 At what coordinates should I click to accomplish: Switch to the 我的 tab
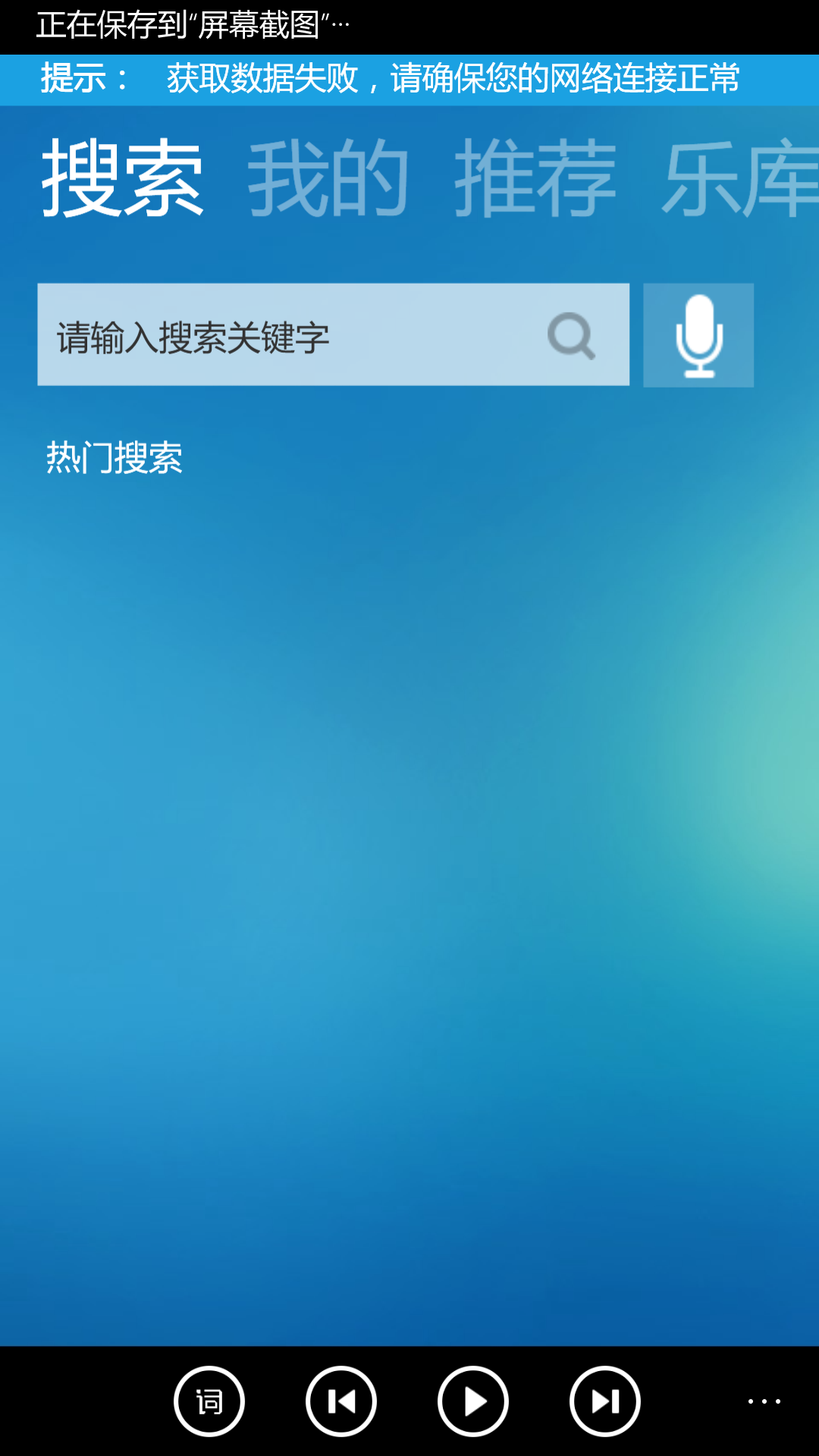click(328, 179)
